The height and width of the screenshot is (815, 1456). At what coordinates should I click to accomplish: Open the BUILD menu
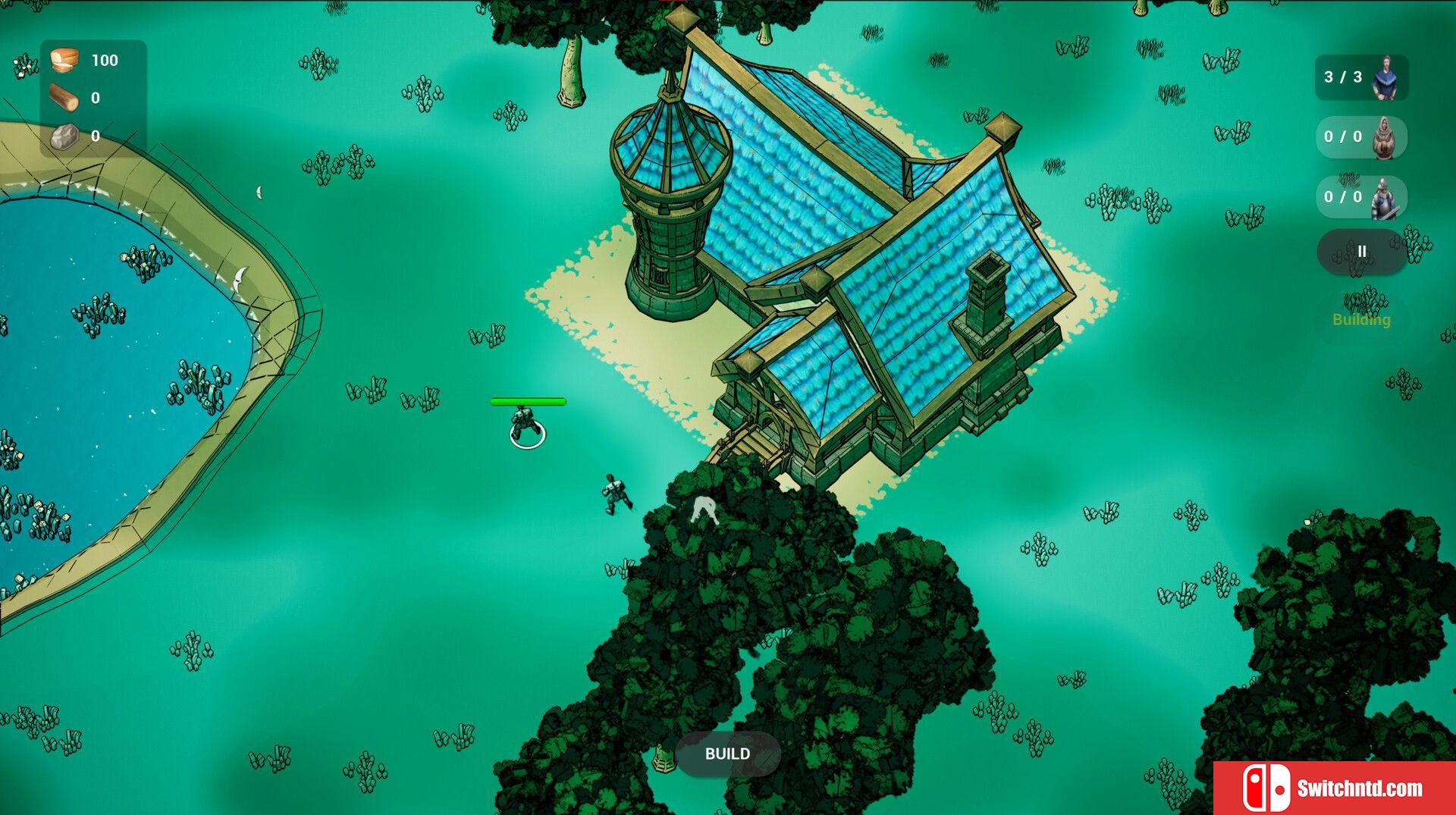pyautogui.click(x=727, y=754)
